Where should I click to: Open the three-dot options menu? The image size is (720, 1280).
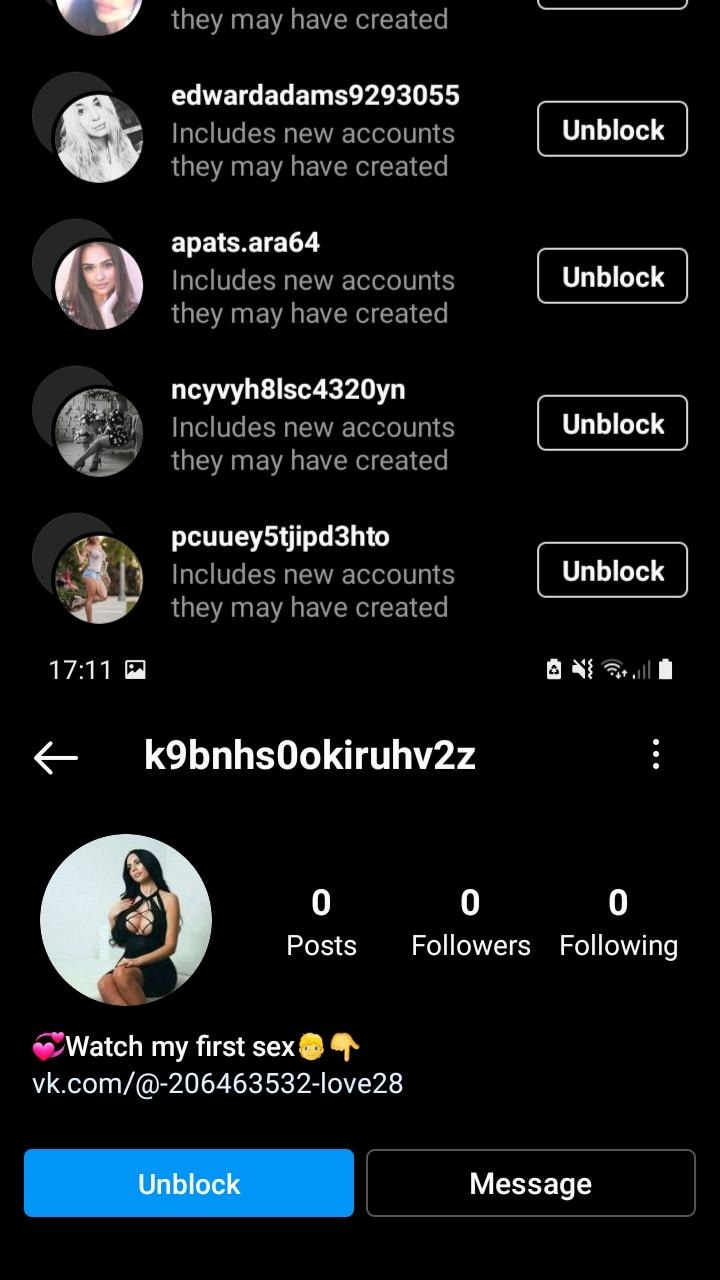[655, 755]
